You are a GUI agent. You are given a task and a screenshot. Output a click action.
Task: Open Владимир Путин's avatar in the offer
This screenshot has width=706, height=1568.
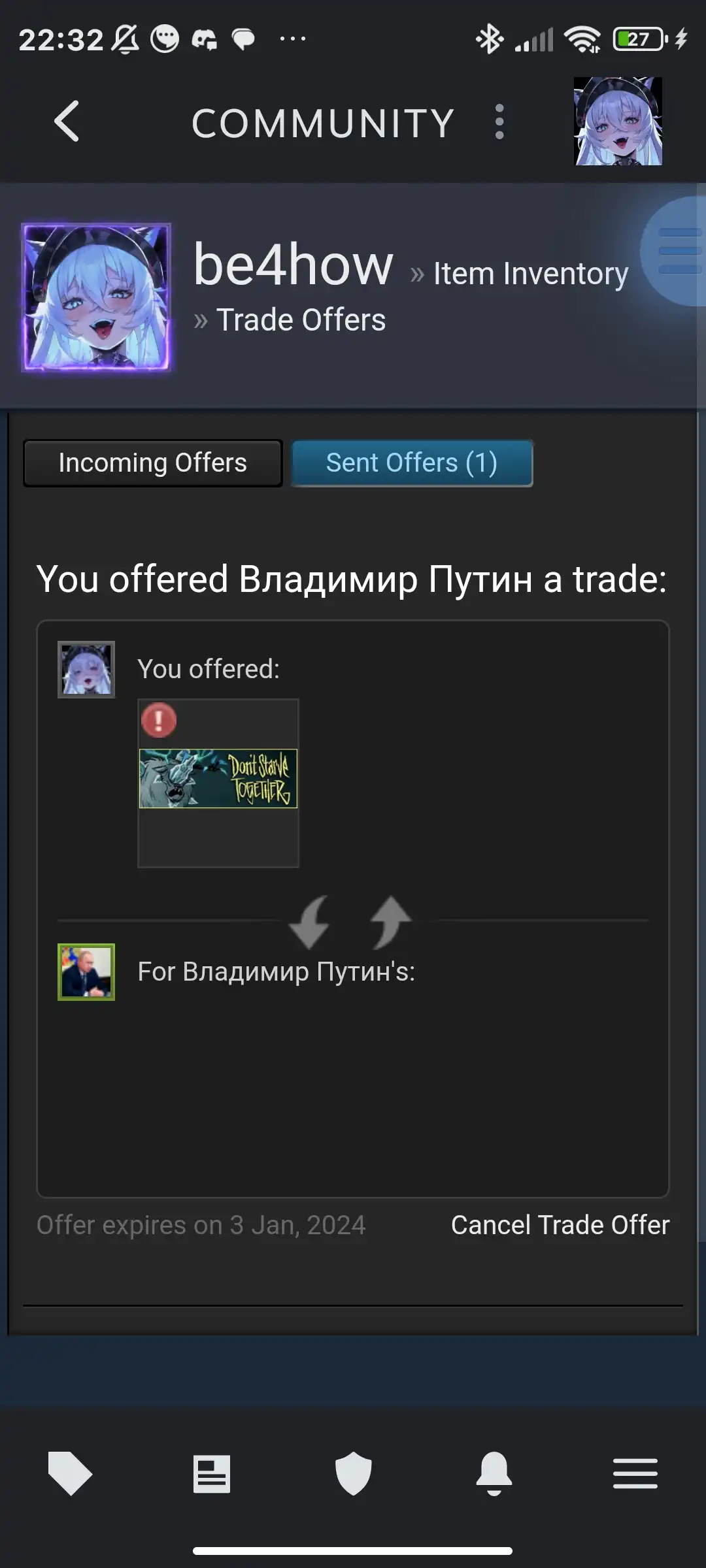pos(86,972)
